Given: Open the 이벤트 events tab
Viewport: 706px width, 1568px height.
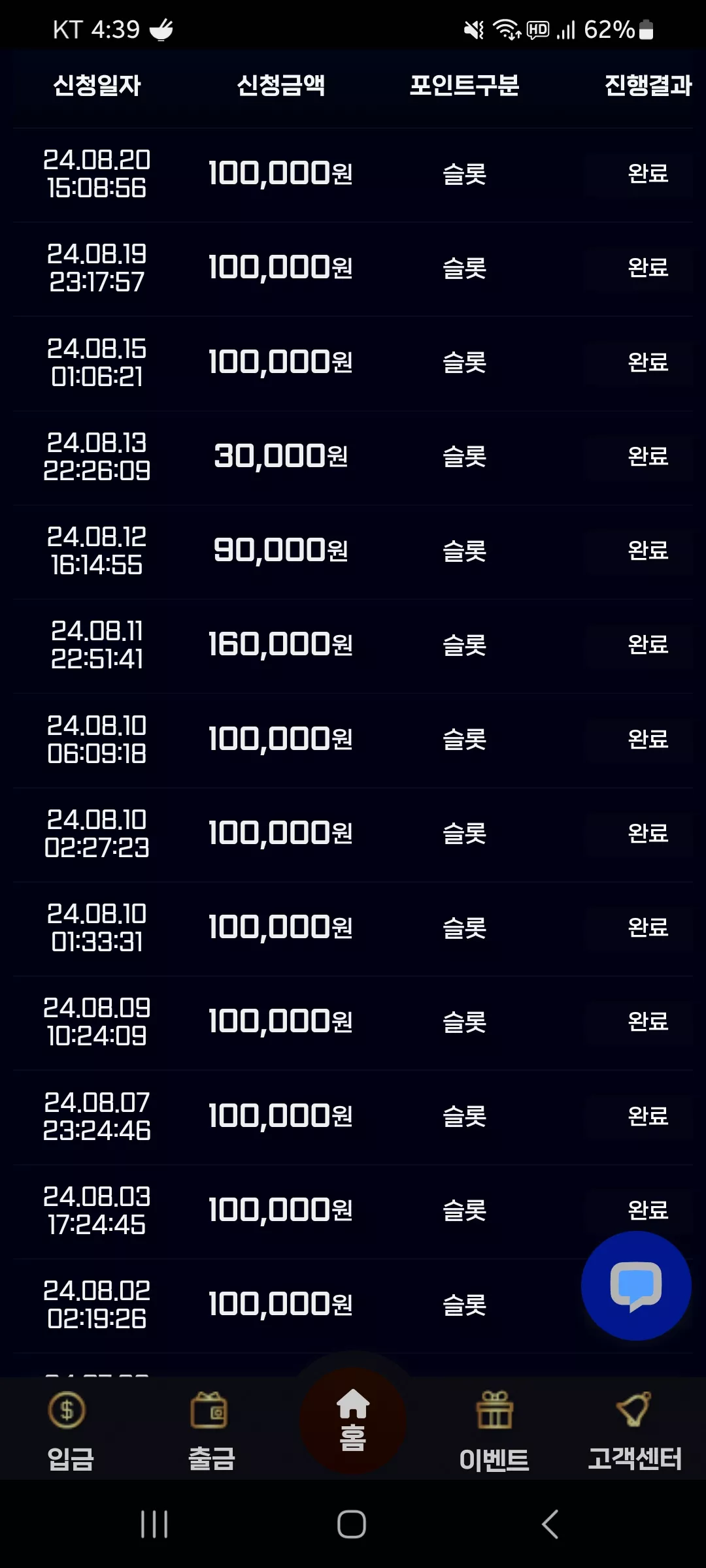Looking at the screenshot, I should tap(494, 1429).
